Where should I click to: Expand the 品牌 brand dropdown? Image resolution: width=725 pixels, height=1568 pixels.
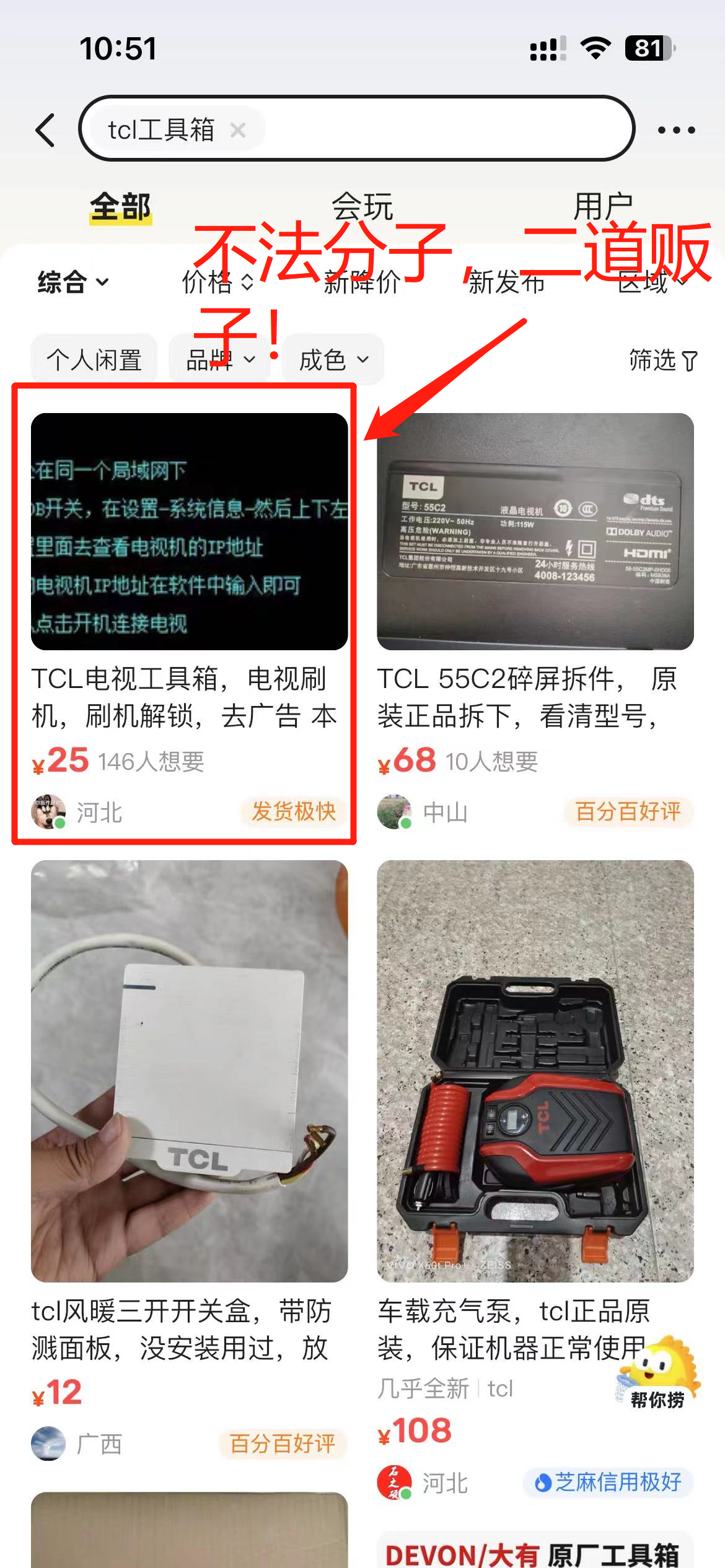pyautogui.click(x=220, y=359)
